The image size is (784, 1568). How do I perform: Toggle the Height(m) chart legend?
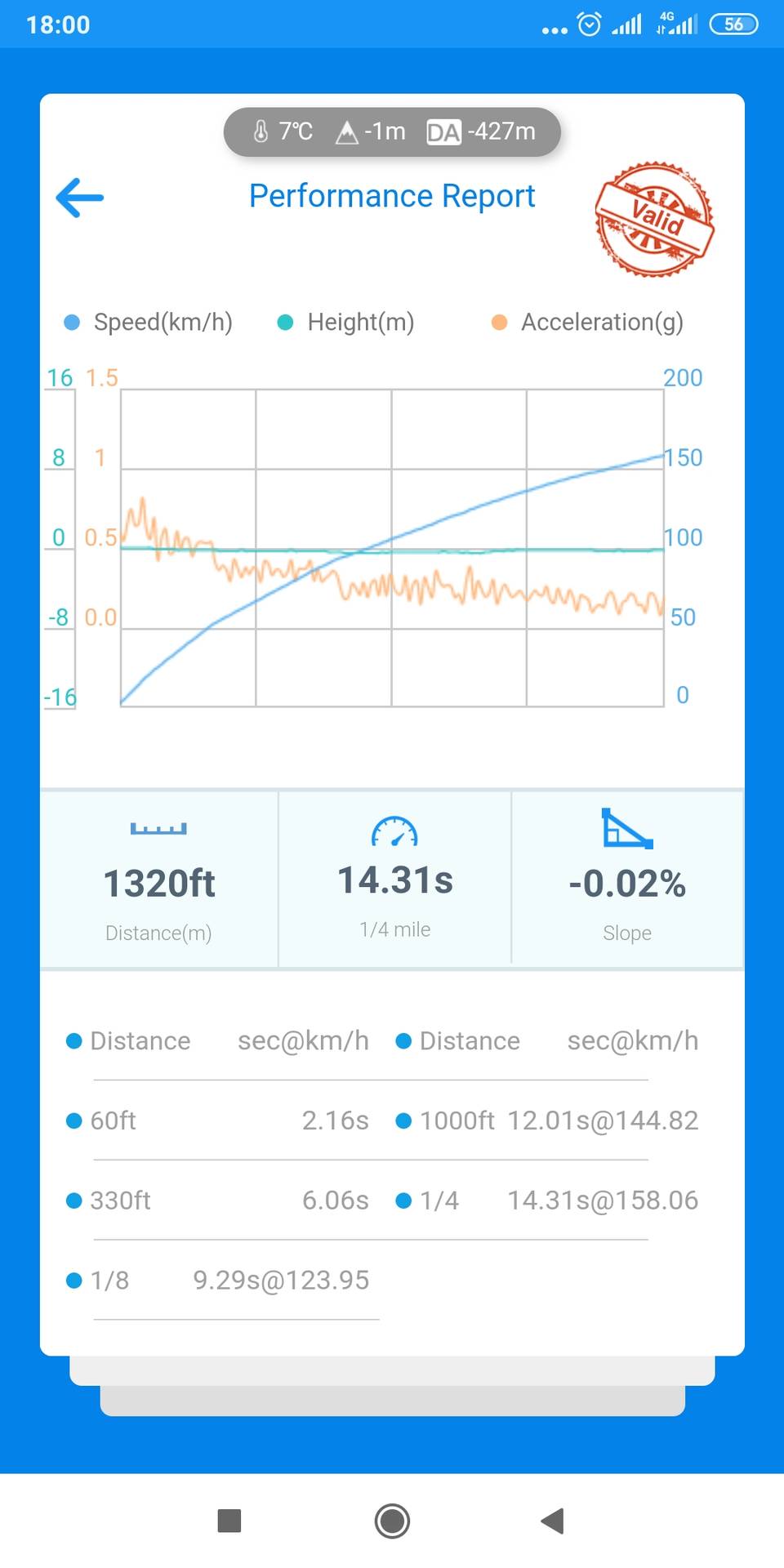(x=346, y=323)
